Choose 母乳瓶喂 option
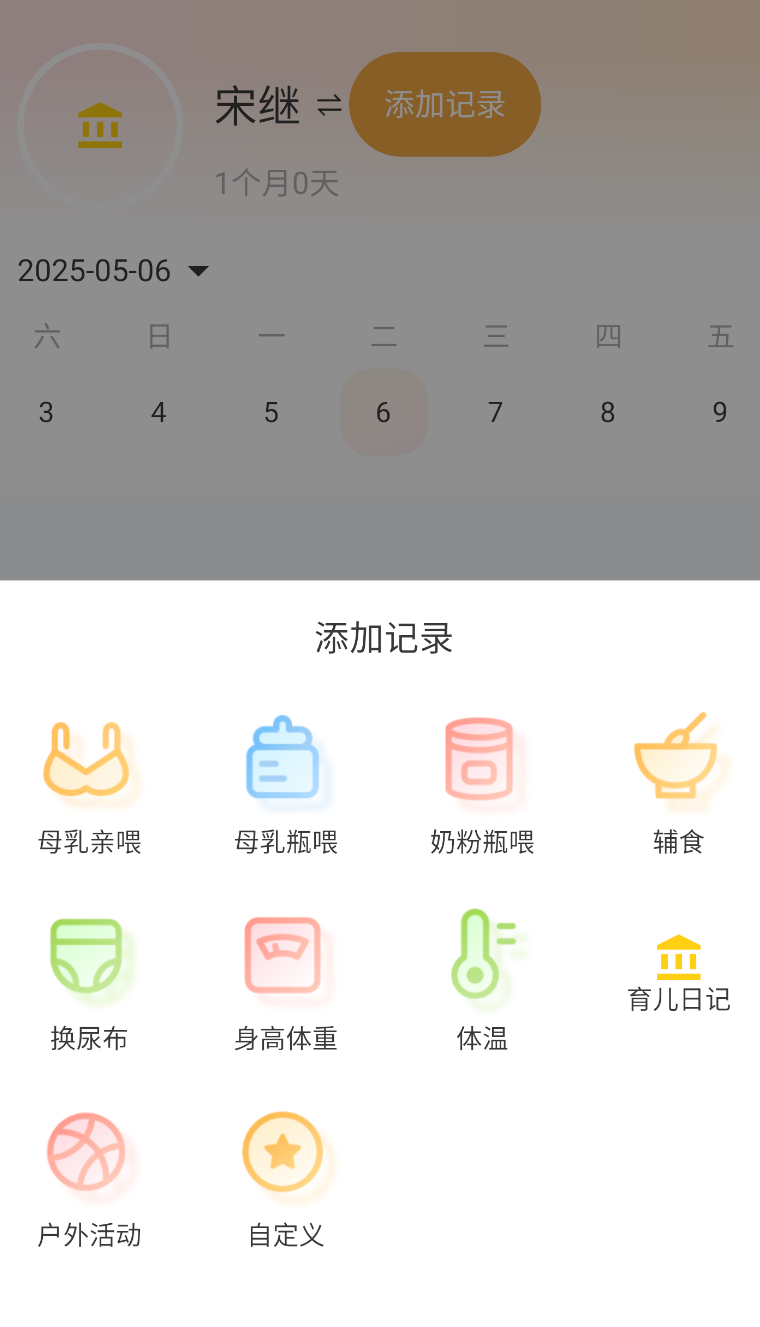Viewport: 760px width, 1327px height. pyautogui.click(x=286, y=785)
